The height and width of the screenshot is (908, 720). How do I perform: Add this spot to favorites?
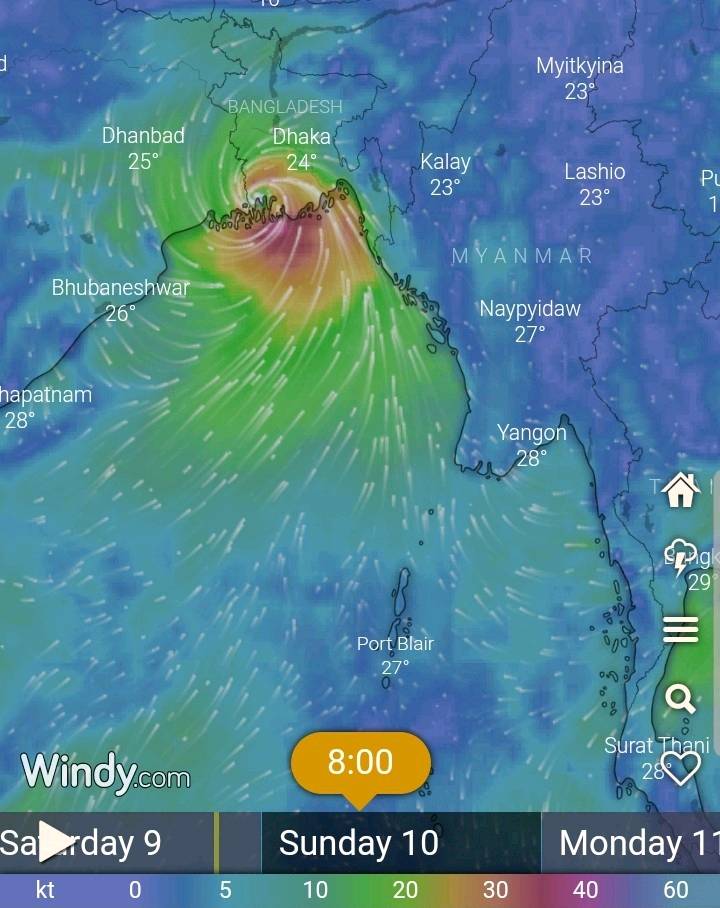(681, 768)
